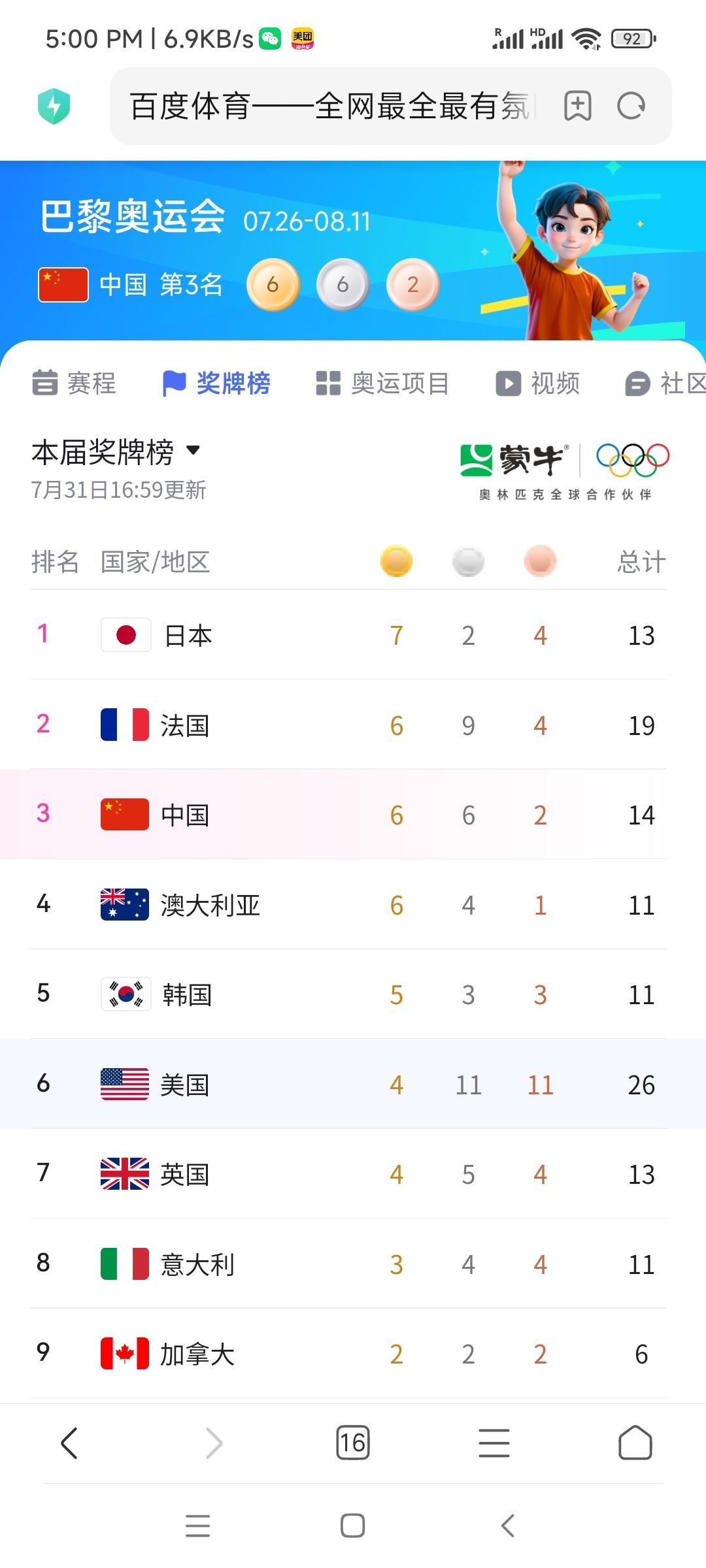Tap the address bar showing 百度体育

tap(330, 106)
